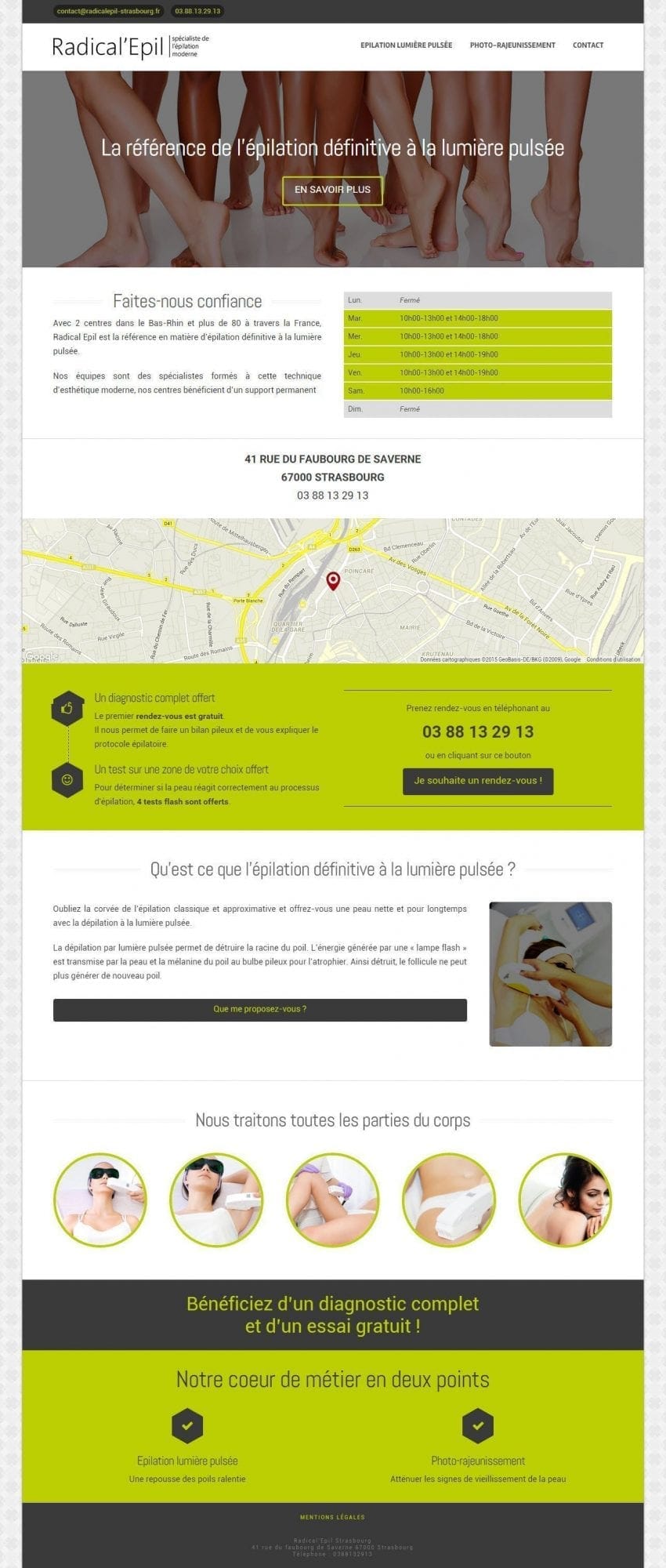Open the Contact page
666x1568 pixels.
pyautogui.click(x=588, y=45)
